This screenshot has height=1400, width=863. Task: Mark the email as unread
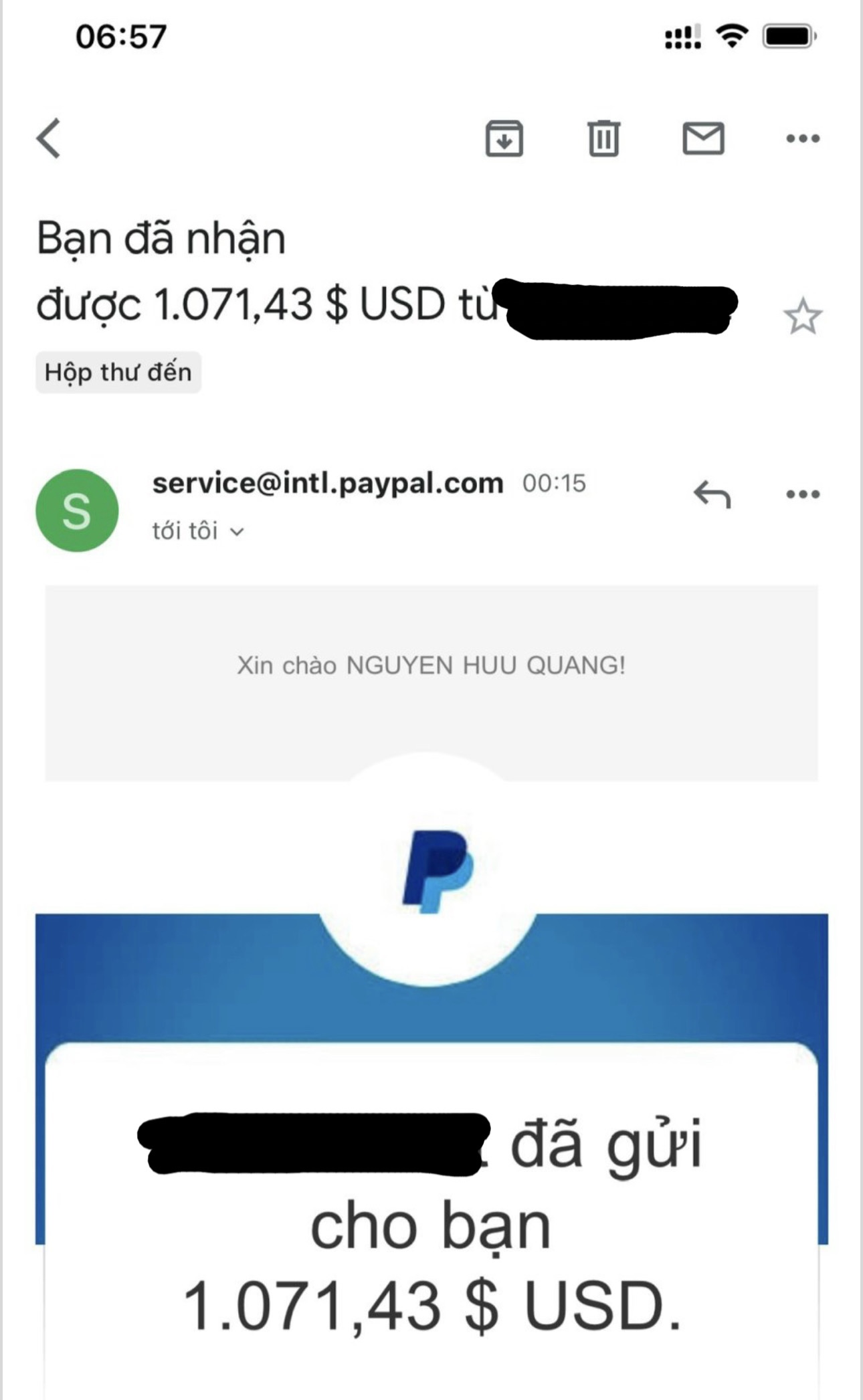[x=703, y=138]
